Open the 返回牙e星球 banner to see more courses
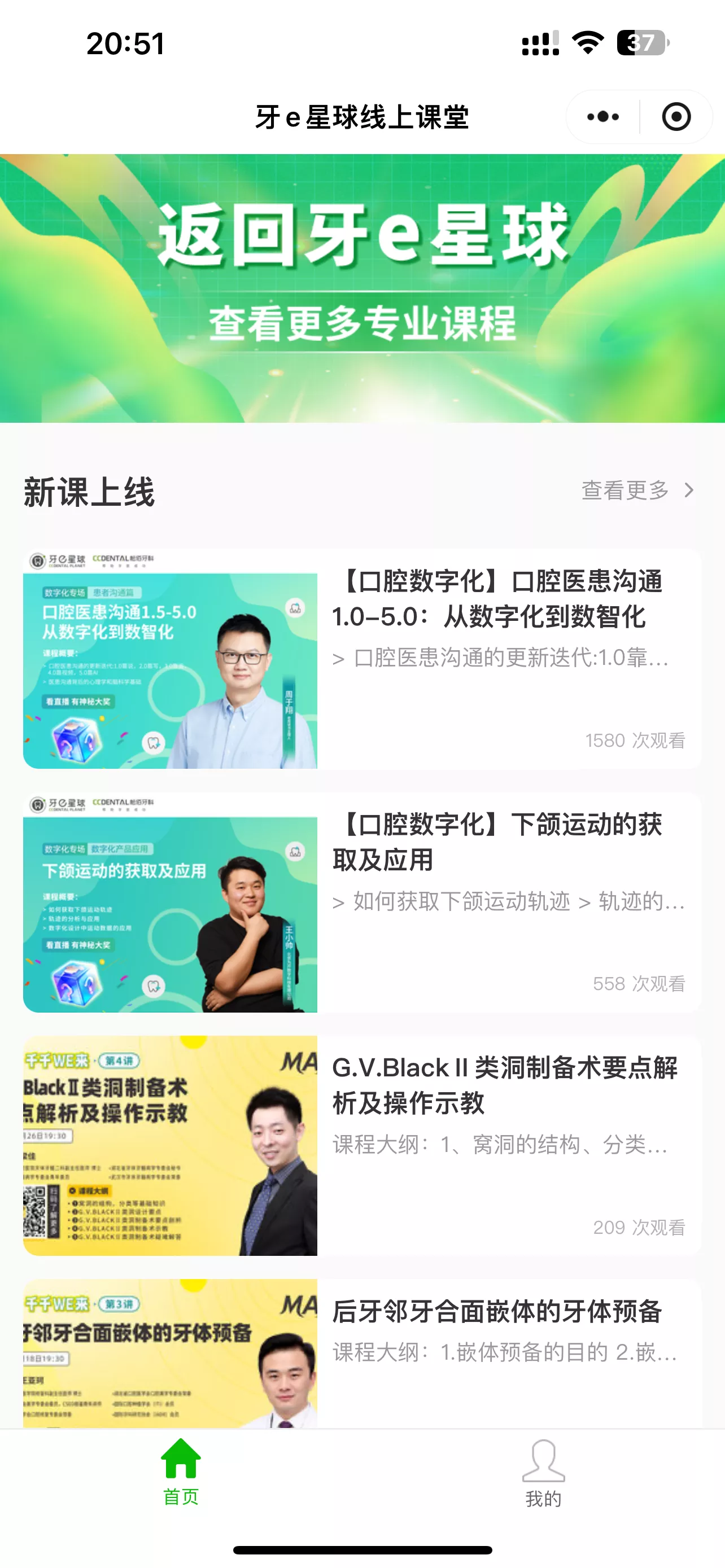The image size is (725, 1568). tap(362, 286)
